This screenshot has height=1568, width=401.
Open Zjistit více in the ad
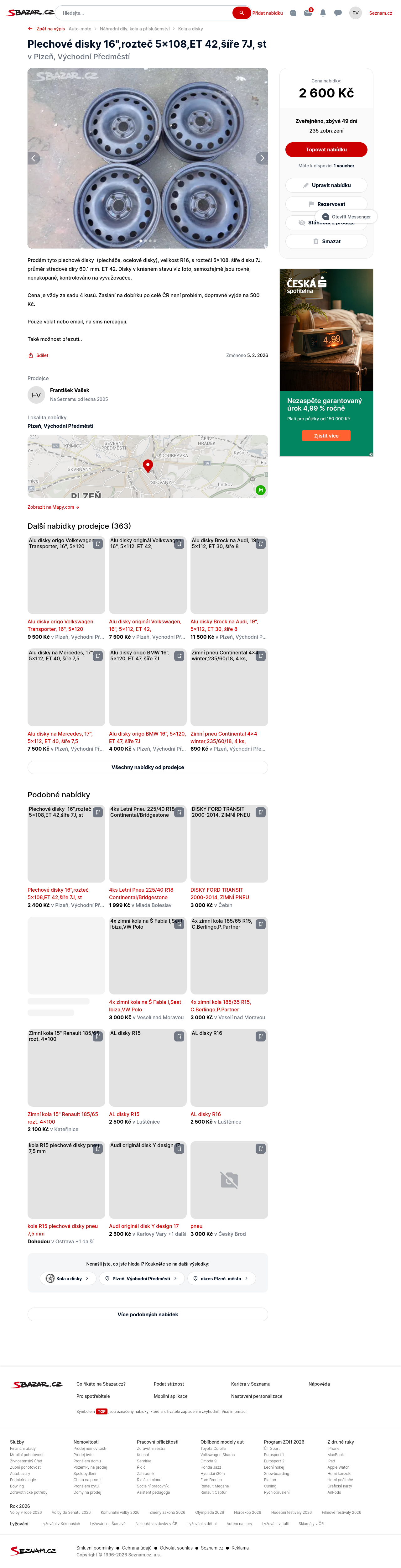326,436
